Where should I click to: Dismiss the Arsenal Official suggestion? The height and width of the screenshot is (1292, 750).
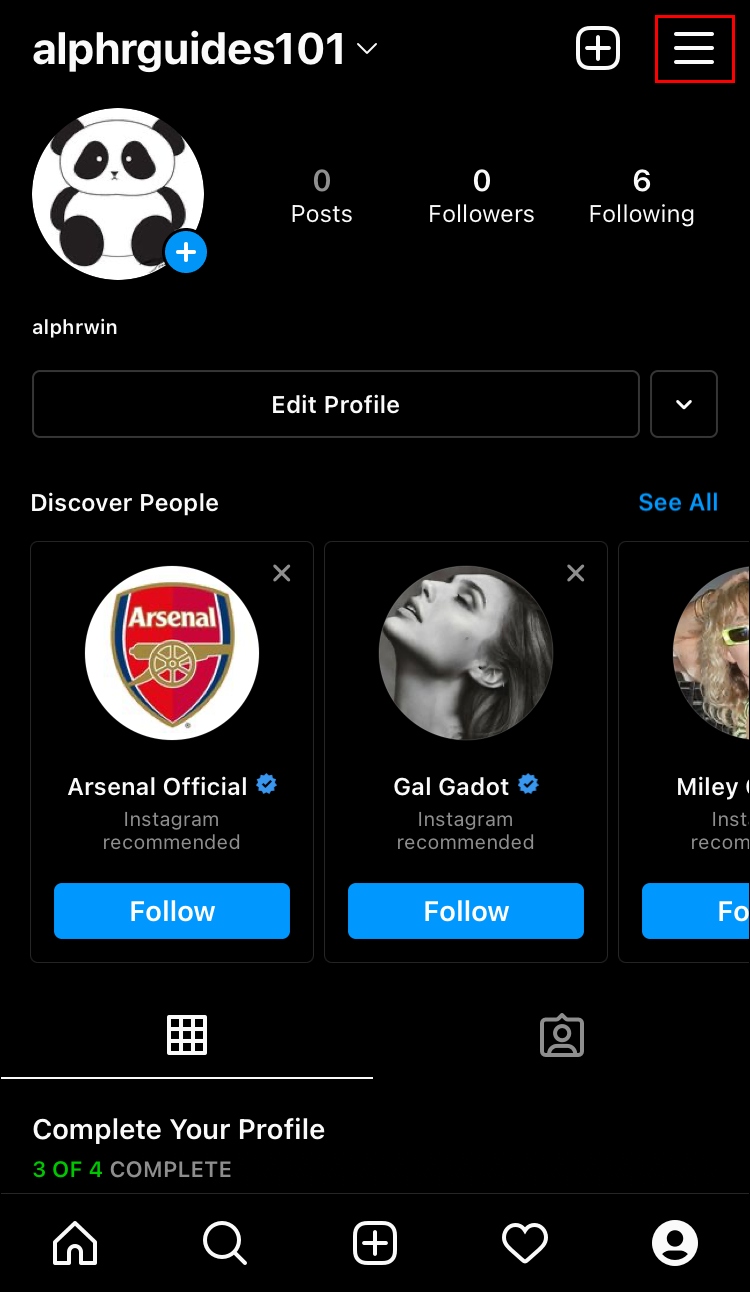tap(282, 573)
